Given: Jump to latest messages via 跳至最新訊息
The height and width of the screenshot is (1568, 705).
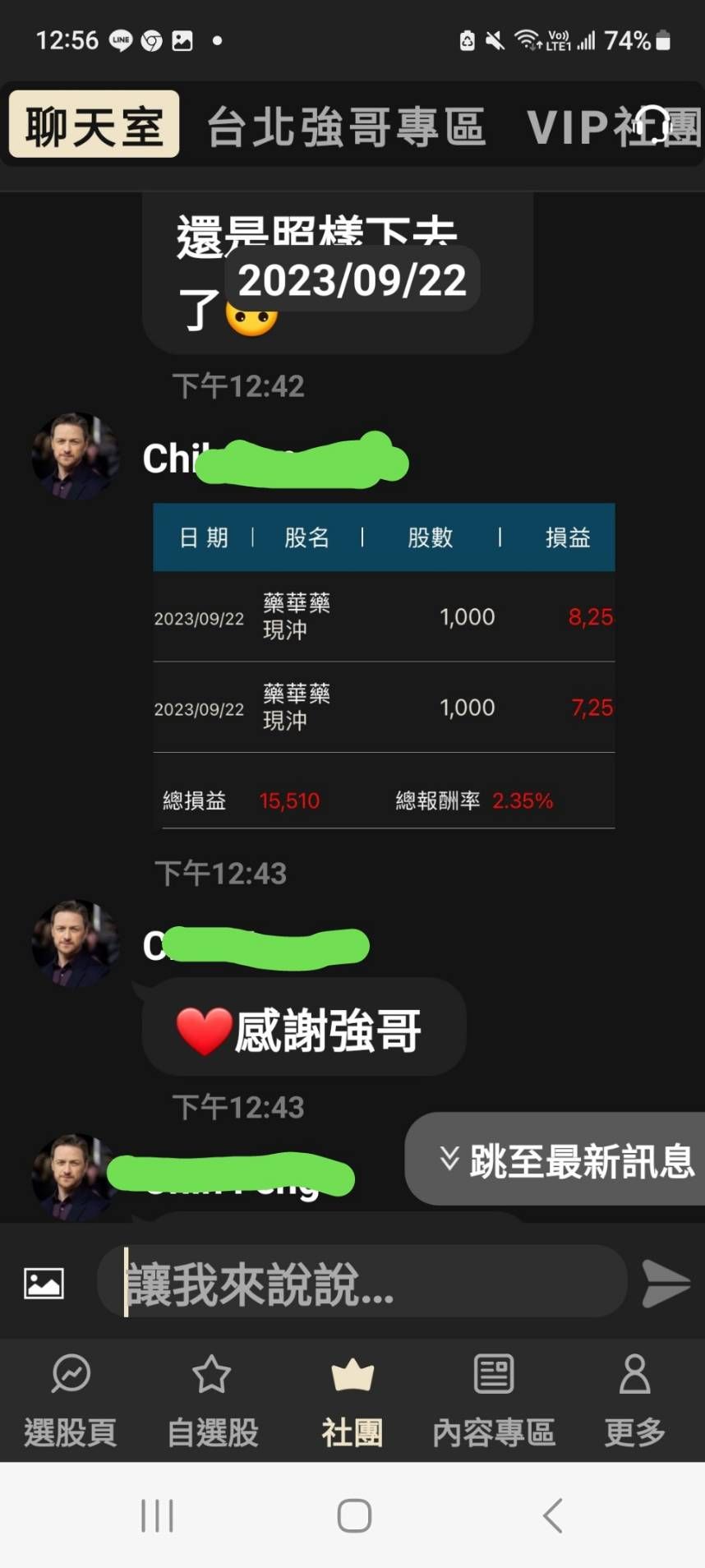Looking at the screenshot, I should point(567,1160).
